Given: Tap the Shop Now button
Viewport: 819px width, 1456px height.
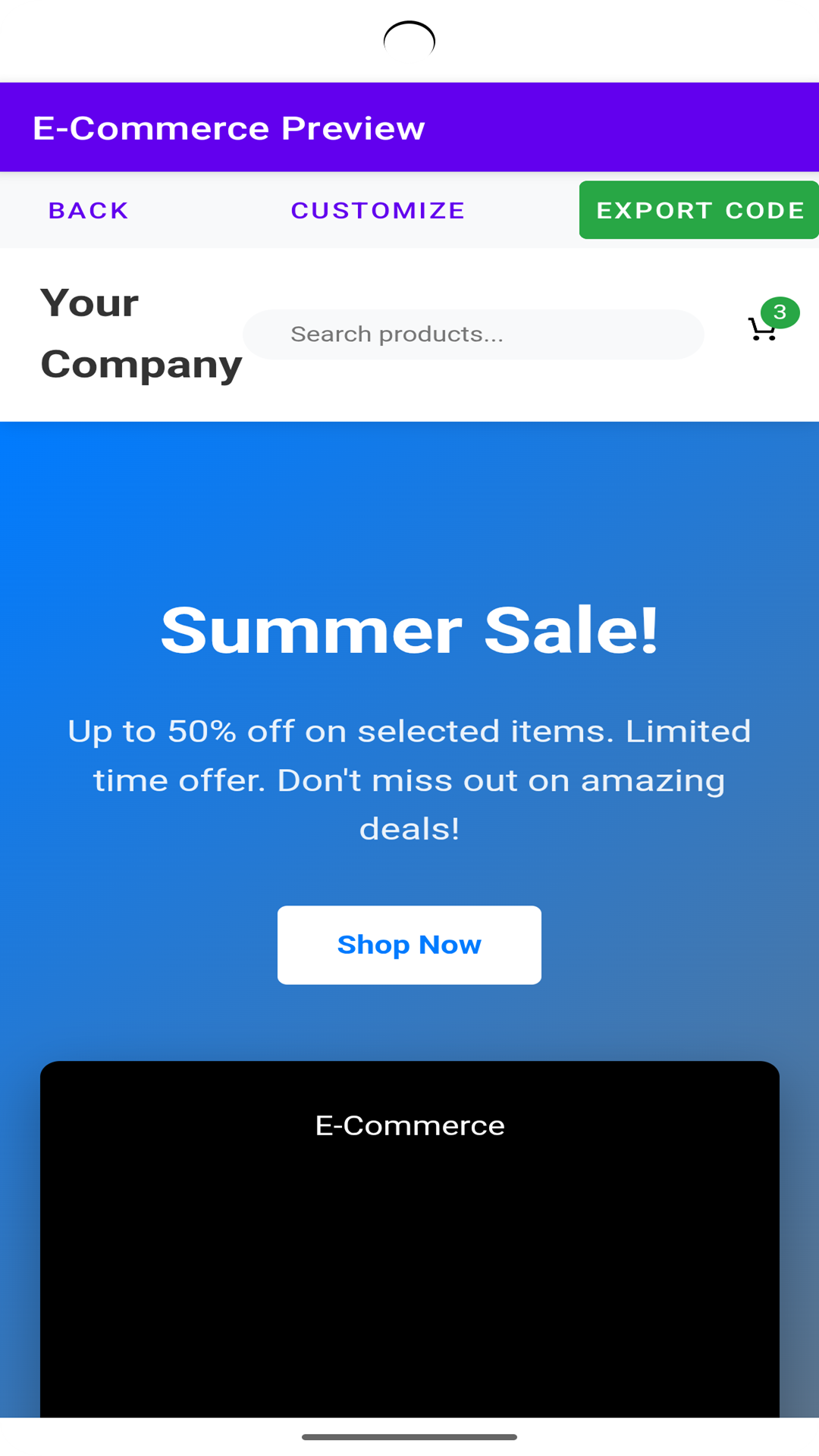Looking at the screenshot, I should pyautogui.click(x=409, y=945).
